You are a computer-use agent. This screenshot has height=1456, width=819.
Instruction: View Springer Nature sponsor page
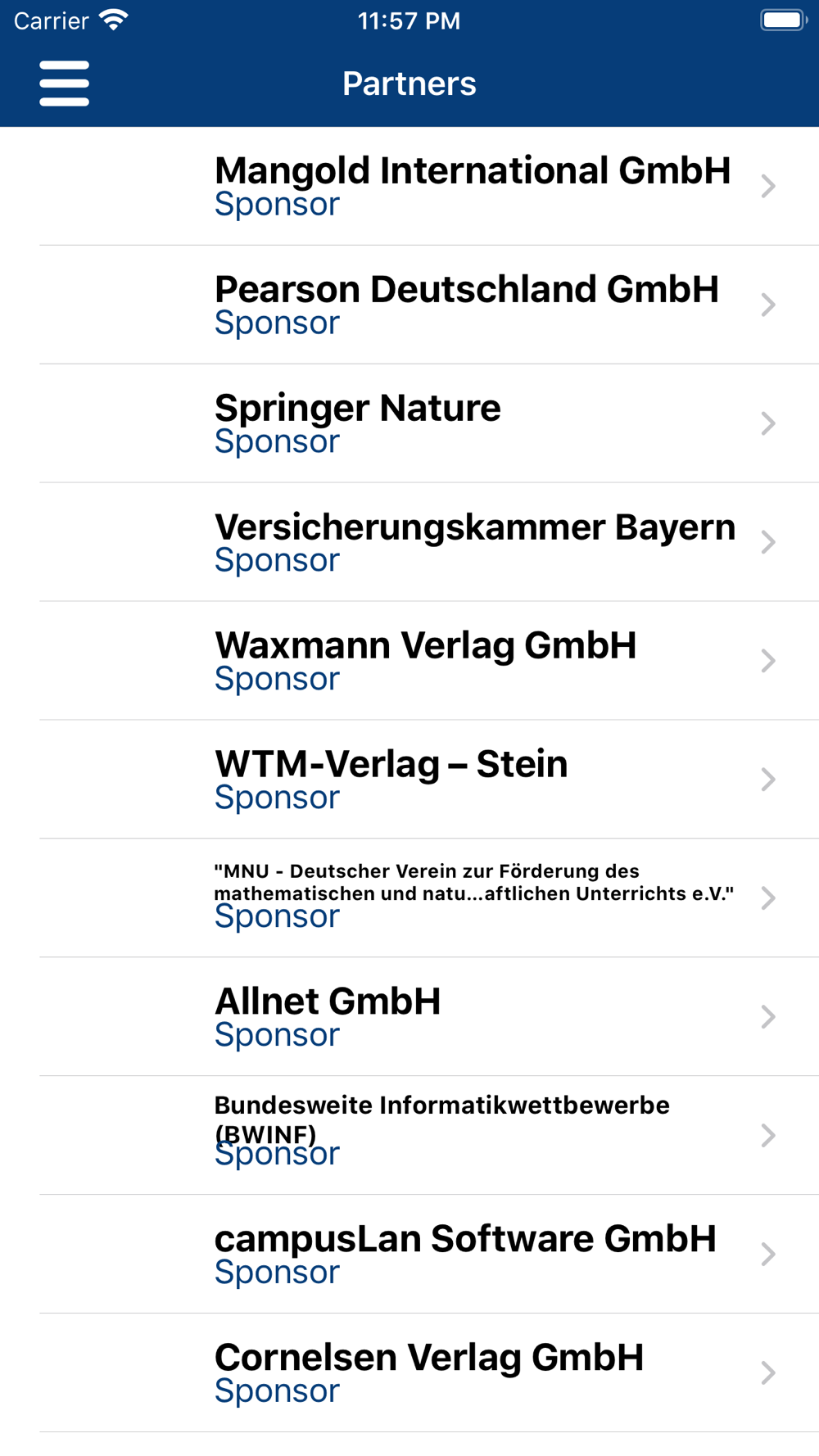(x=409, y=423)
